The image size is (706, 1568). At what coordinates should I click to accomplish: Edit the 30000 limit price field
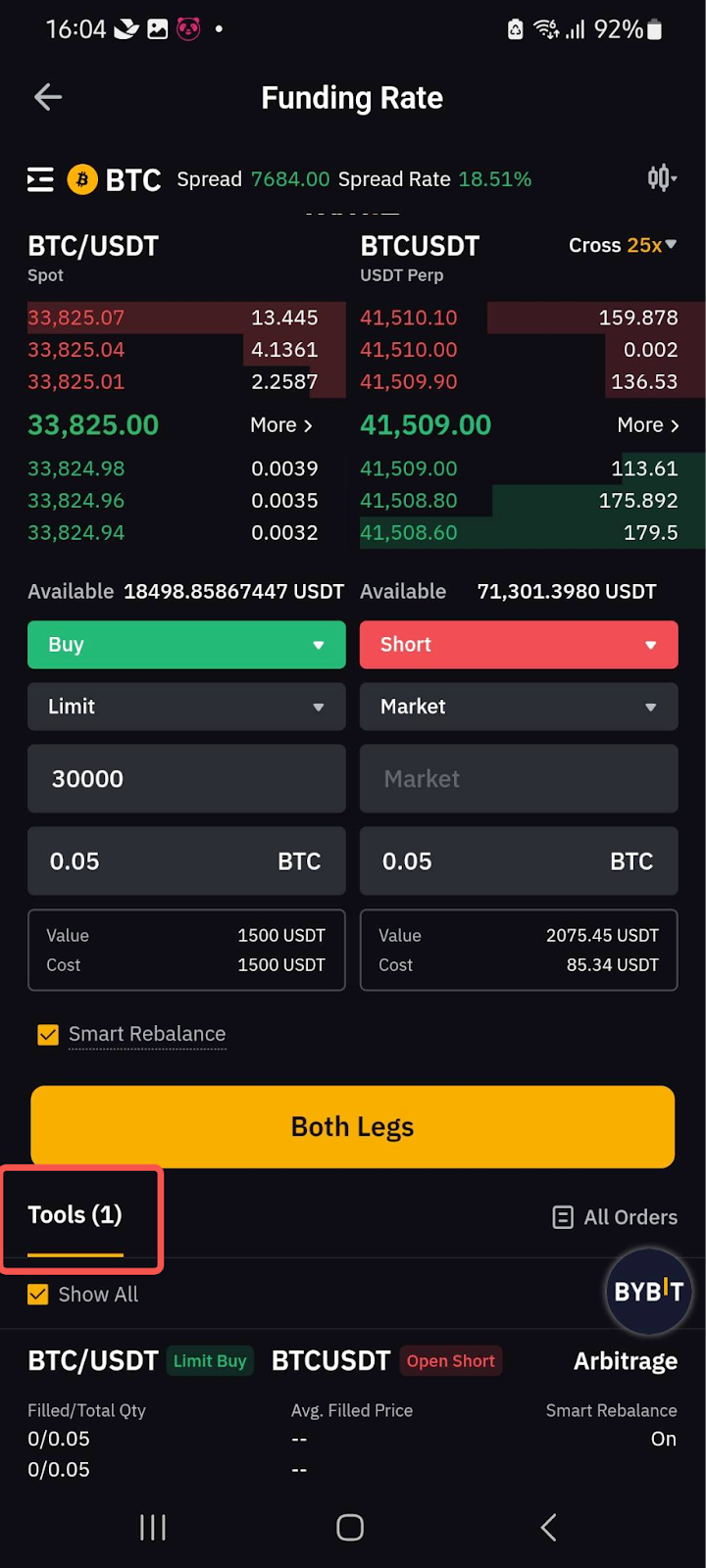pyautogui.click(x=186, y=779)
